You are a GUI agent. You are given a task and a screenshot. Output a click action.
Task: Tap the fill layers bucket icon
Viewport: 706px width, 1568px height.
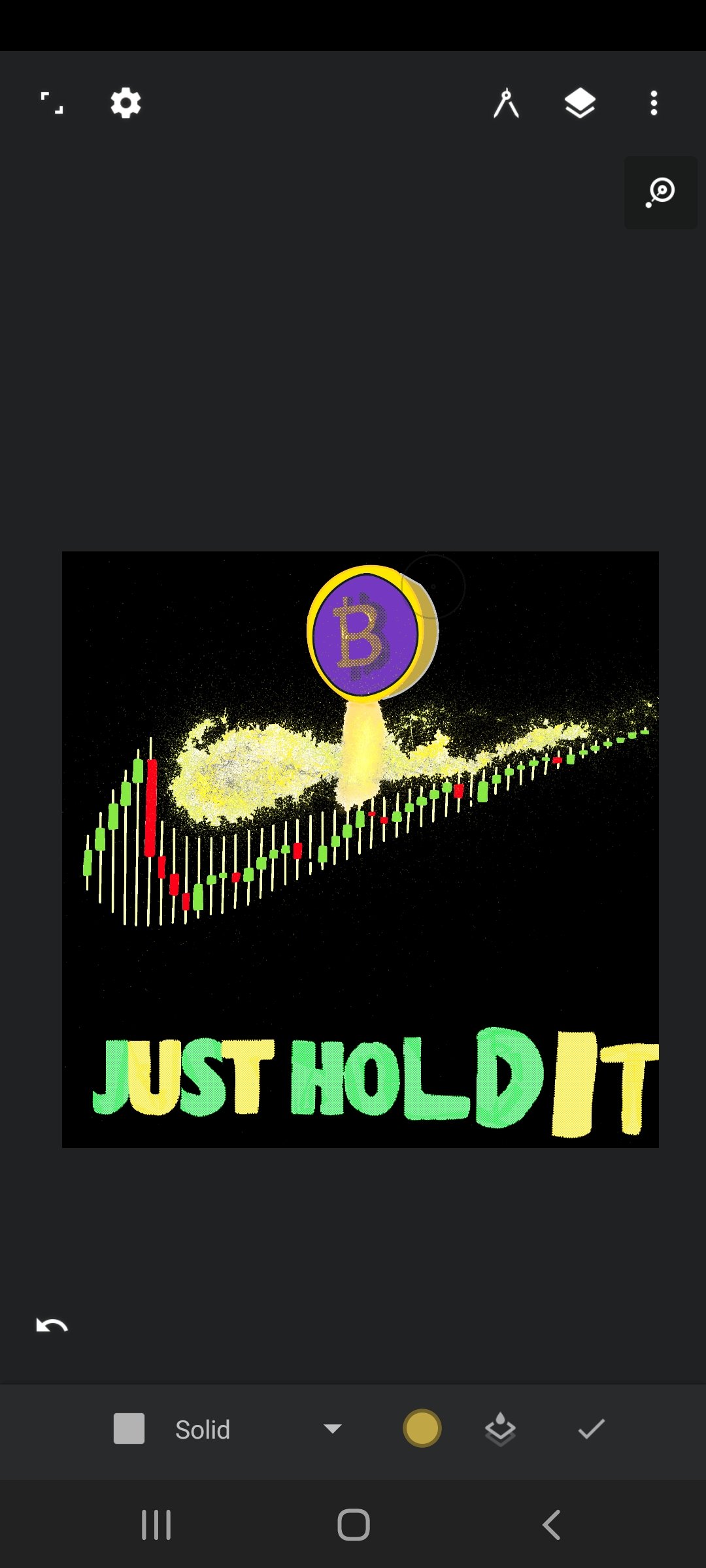500,1429
